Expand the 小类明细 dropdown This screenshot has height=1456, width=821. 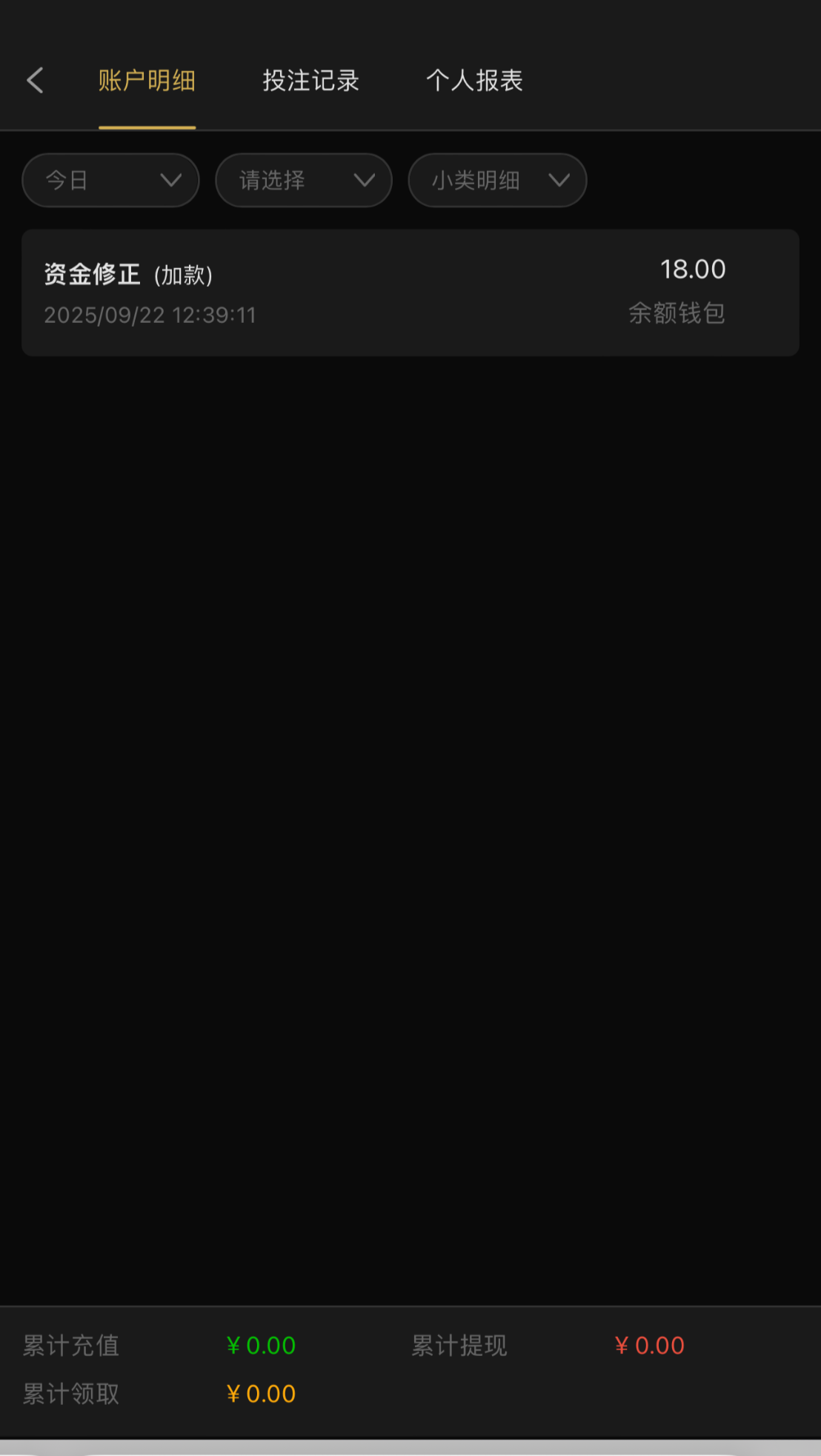(x=497, y=180)
